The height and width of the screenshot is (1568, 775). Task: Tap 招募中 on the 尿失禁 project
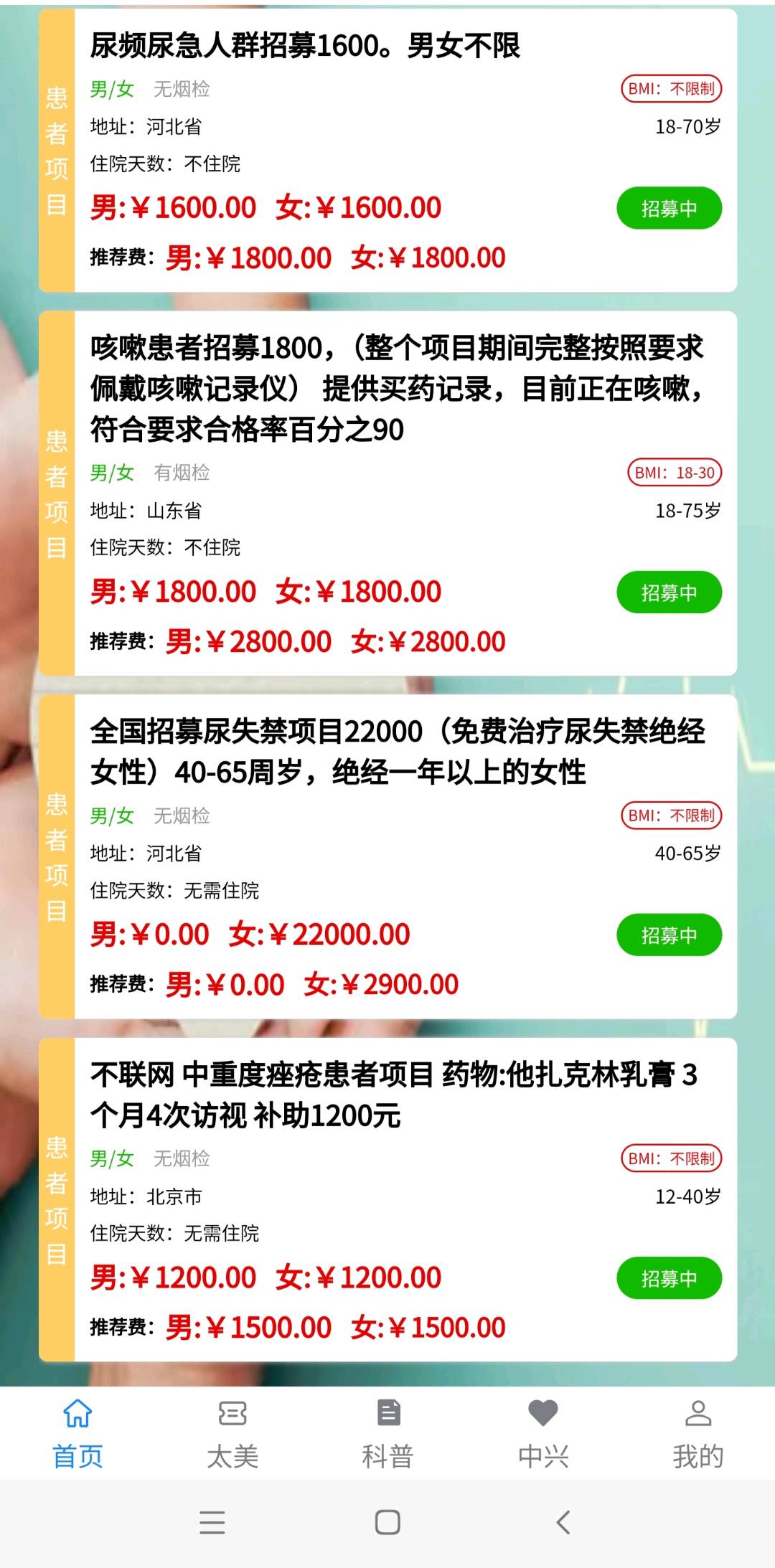(669, 935)
